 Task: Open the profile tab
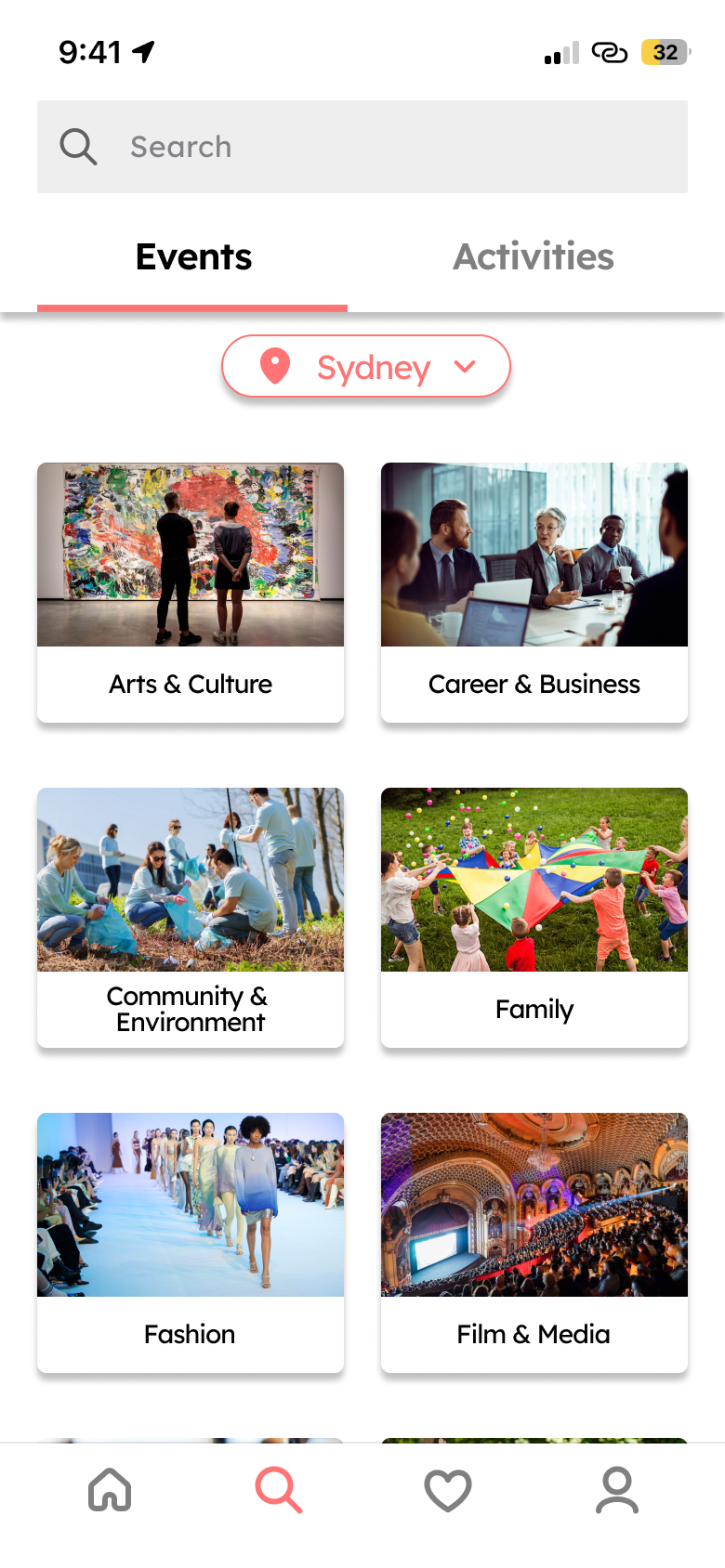(x=617, y=1490)
